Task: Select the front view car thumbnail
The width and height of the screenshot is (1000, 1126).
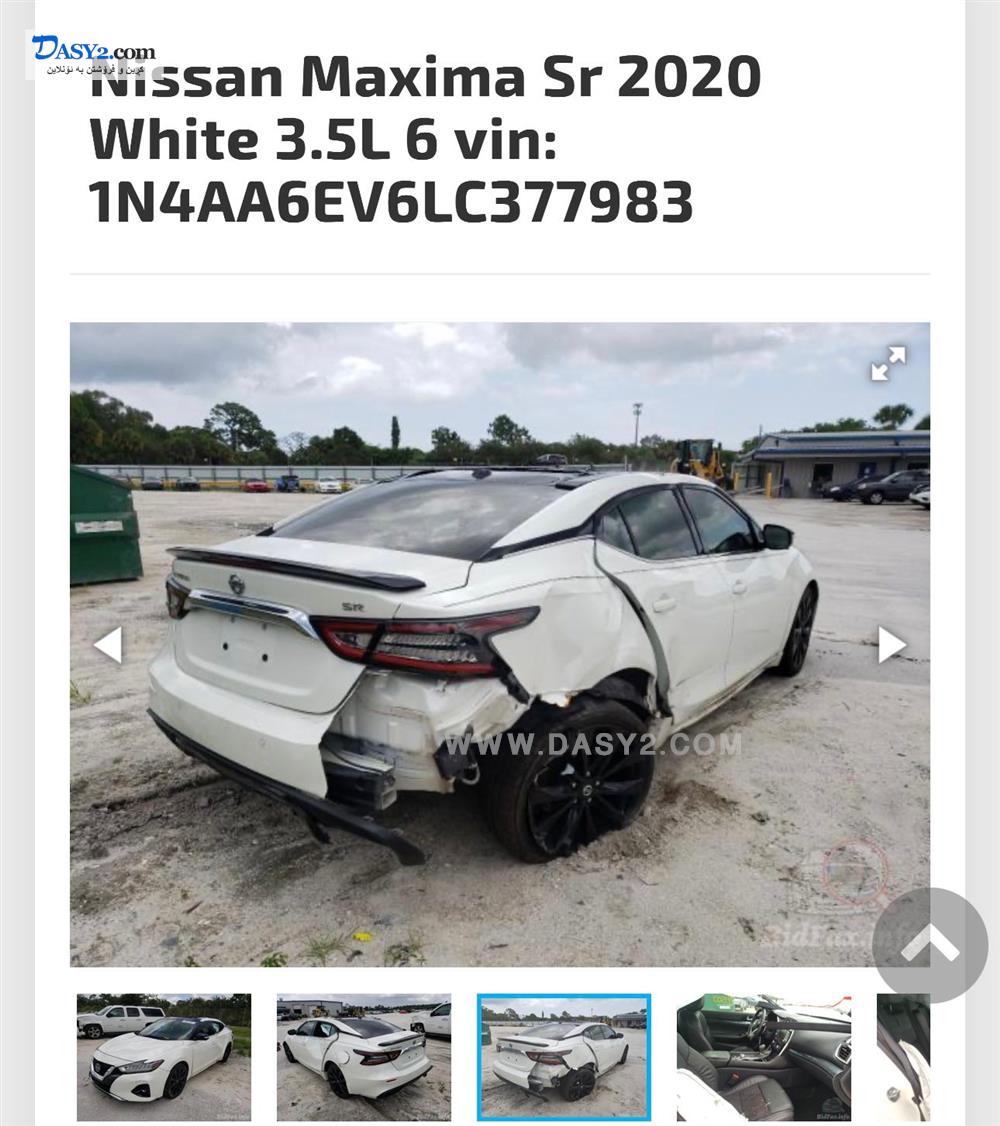Action: click(164, 1057)
